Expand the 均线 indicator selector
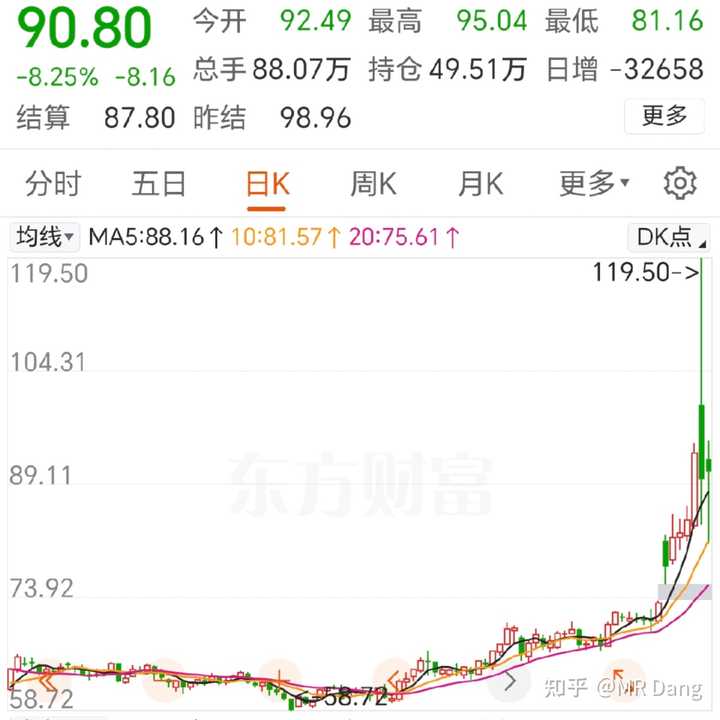720x720 pixels. tap(45, 237)
